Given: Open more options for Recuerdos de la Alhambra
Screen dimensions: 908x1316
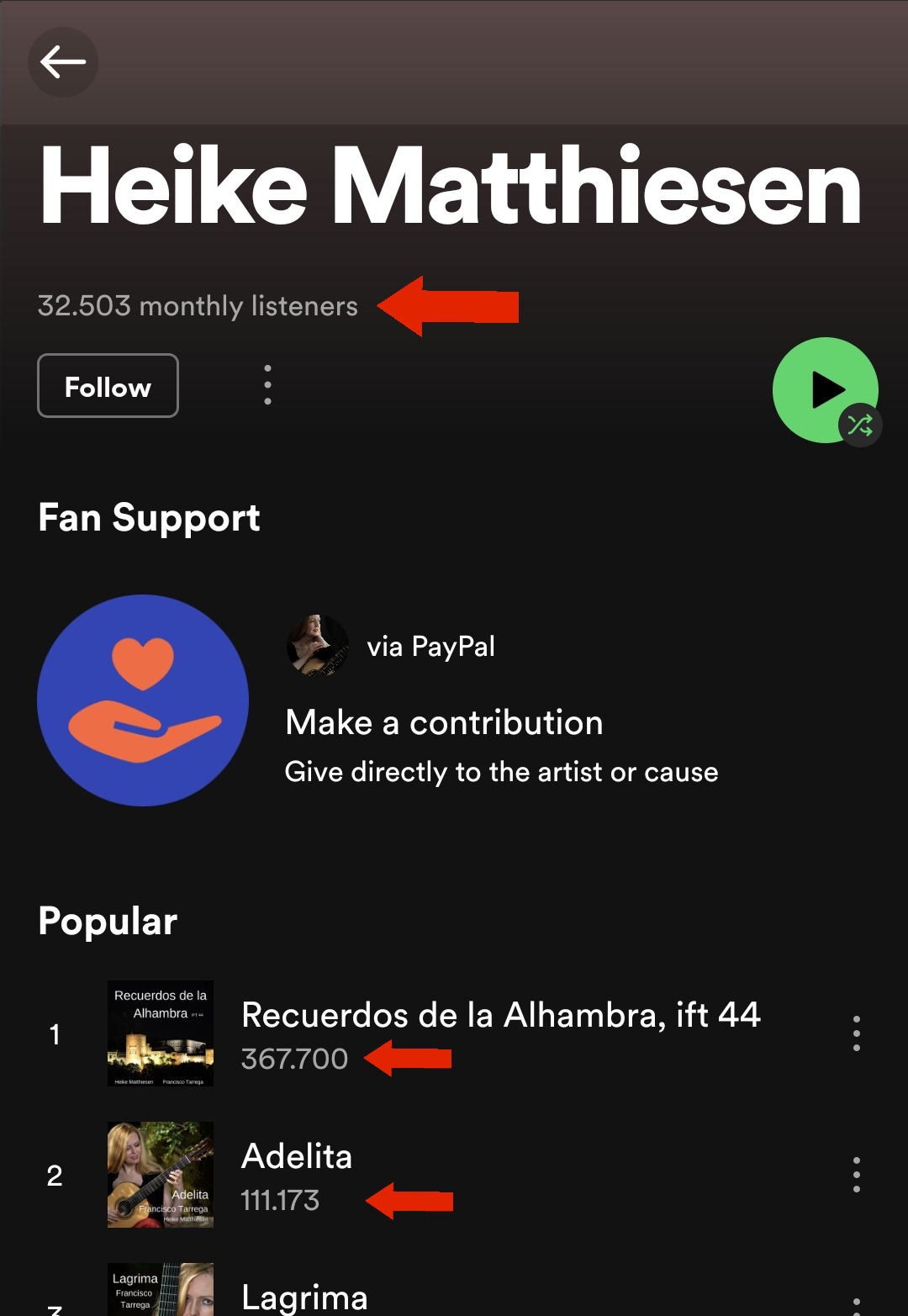Looking at the screenshot, I should click(856, 1033).
